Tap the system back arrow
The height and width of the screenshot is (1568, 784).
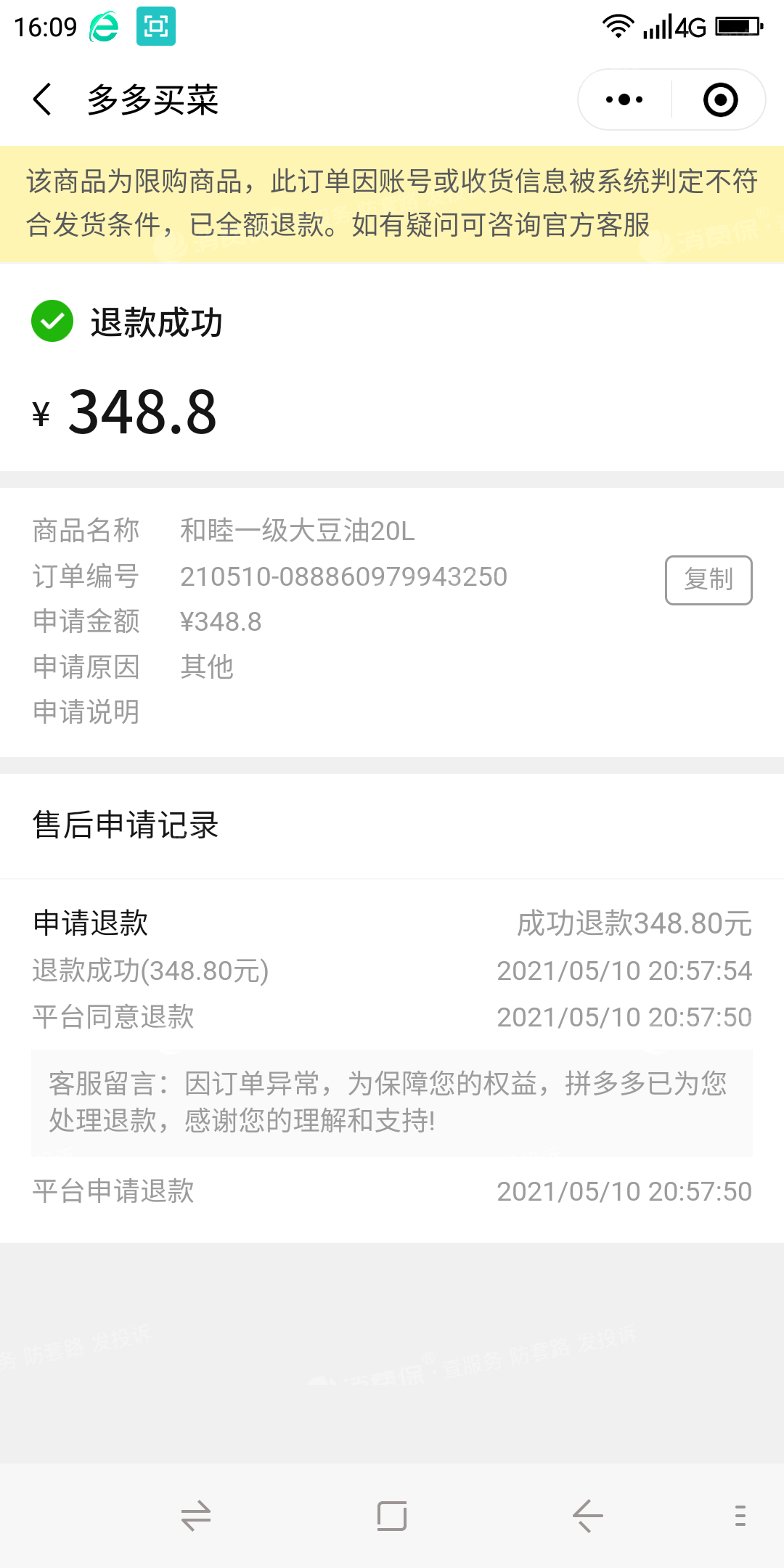pyautogui.click(x=587, y=1516)
